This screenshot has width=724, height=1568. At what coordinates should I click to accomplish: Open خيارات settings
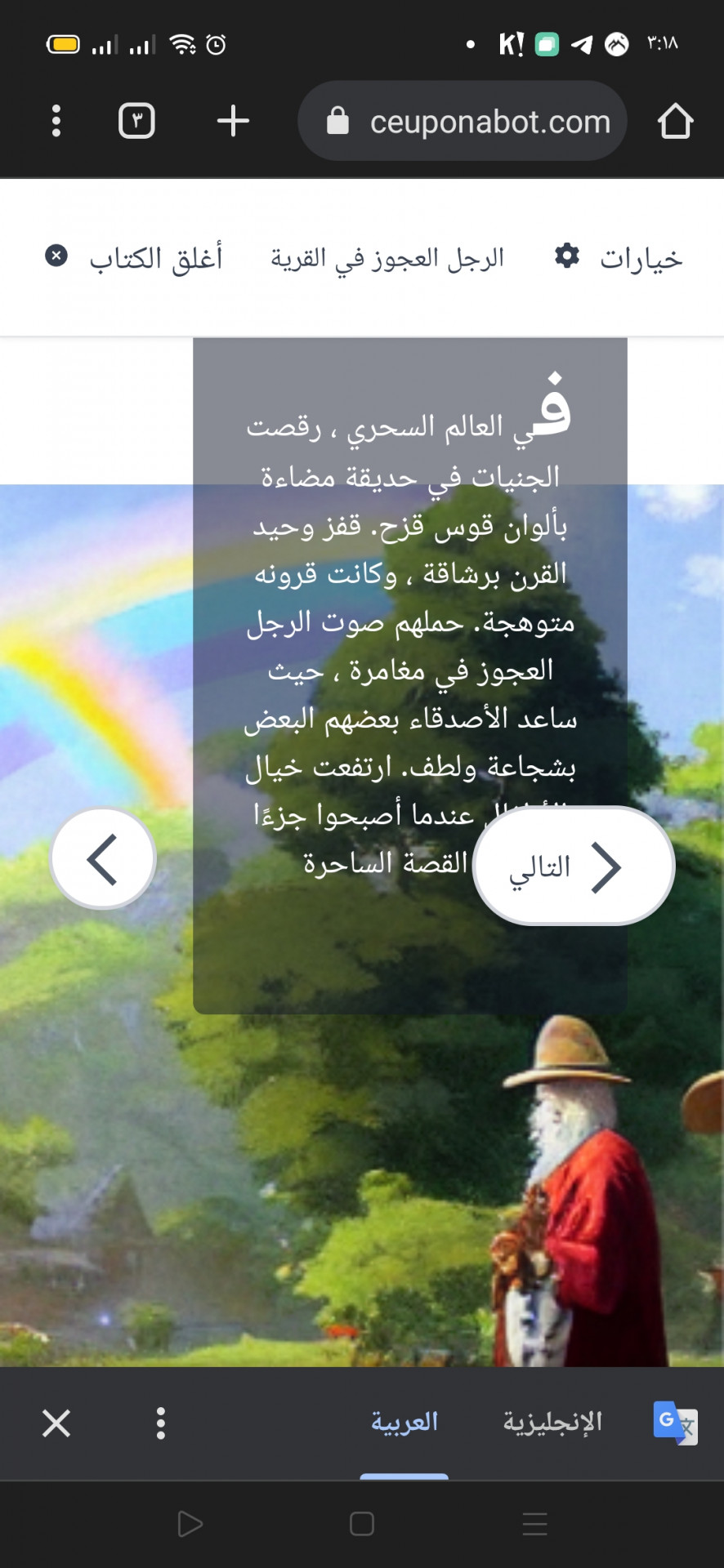[619, 257]
